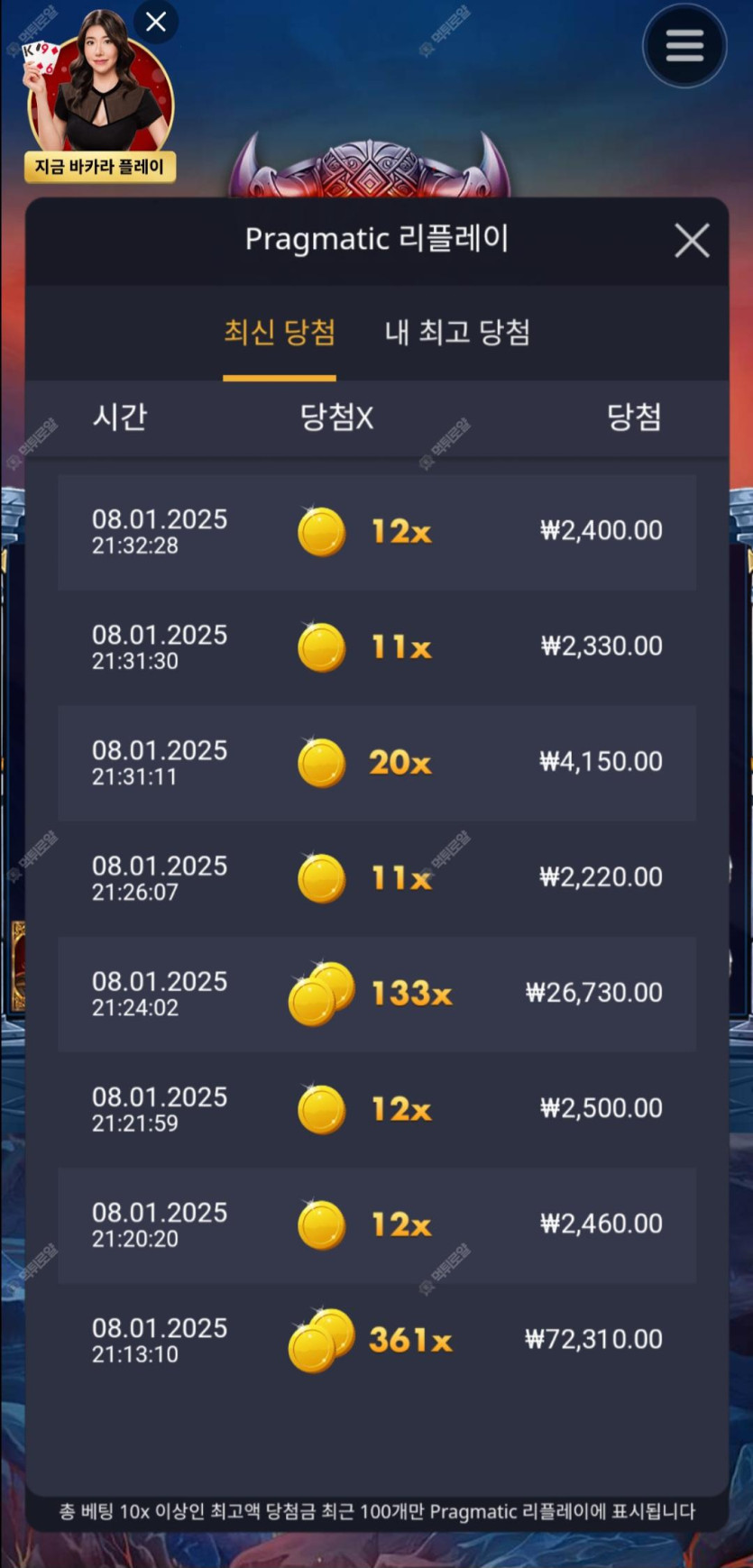
Task: Dismiss the baccarat promo banner
Action: click(156, 22)
